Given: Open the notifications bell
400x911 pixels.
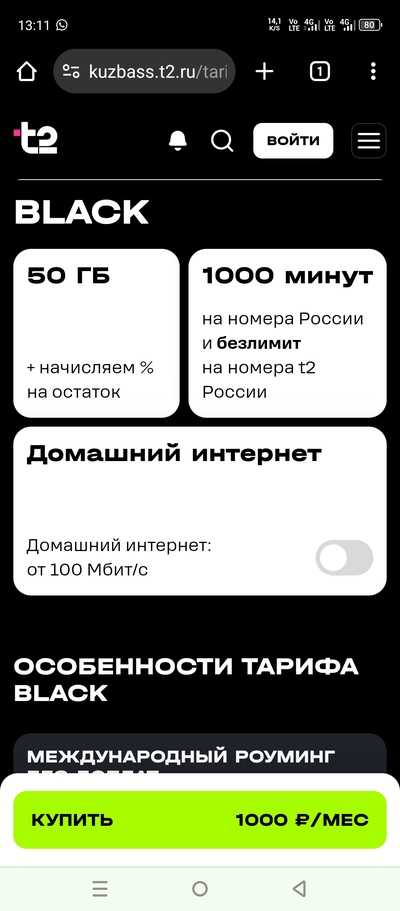Looking at the screenshot, I should 178,141.
